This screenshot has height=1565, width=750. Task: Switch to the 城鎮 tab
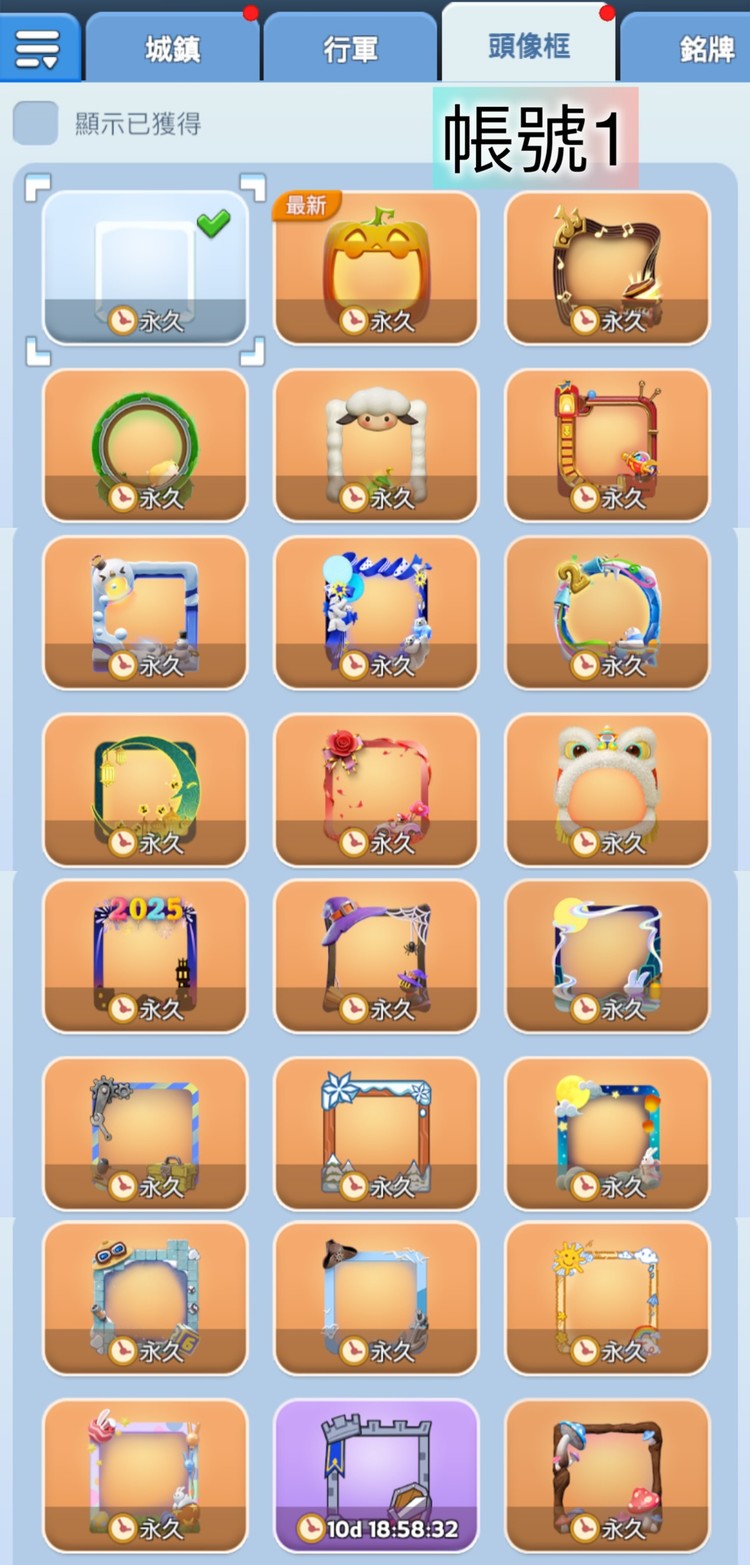[x=172, y=49]
